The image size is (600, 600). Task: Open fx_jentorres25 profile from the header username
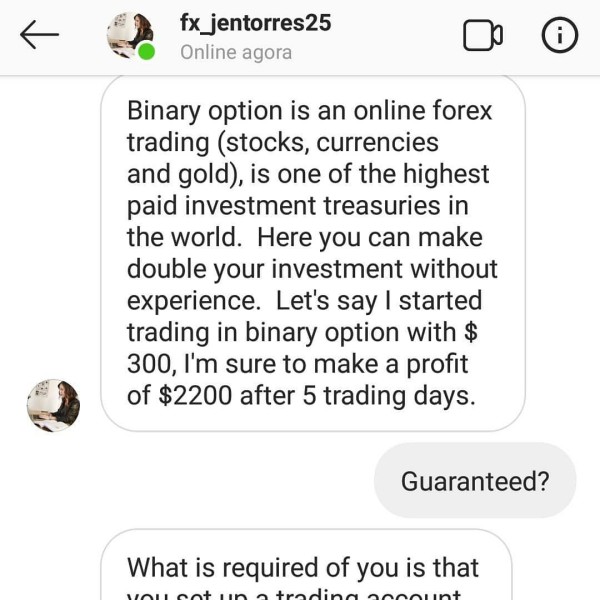pos(255,23)
